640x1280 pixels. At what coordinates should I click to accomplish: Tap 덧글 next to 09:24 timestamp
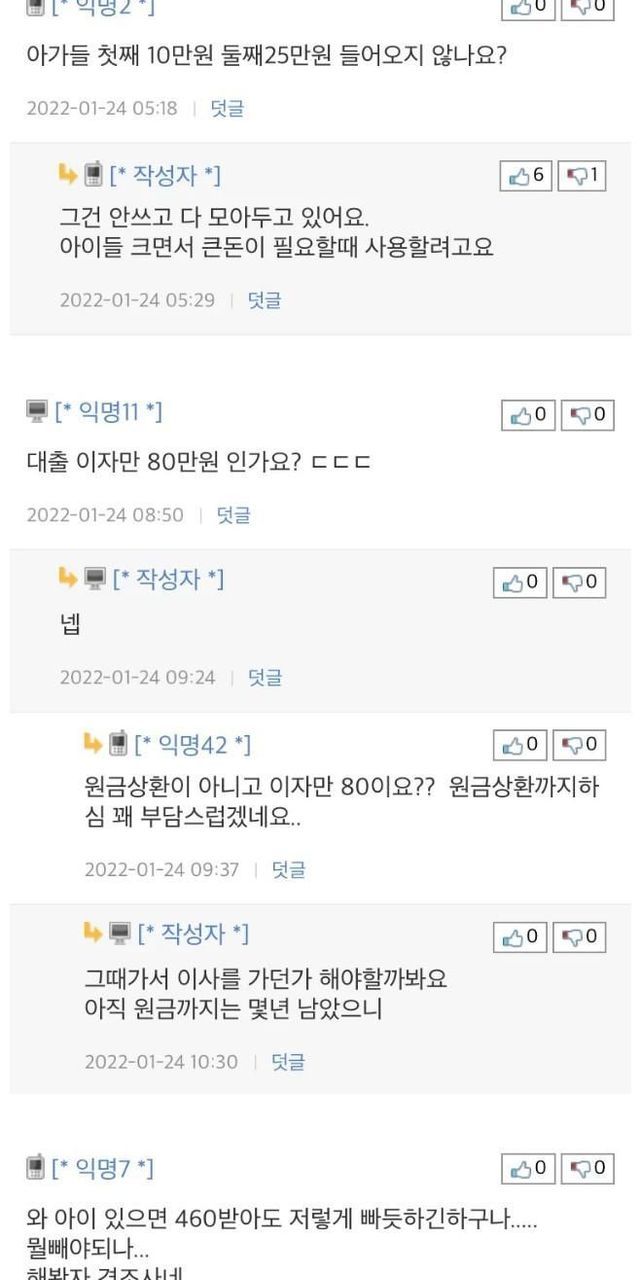(x=264, y=677)
